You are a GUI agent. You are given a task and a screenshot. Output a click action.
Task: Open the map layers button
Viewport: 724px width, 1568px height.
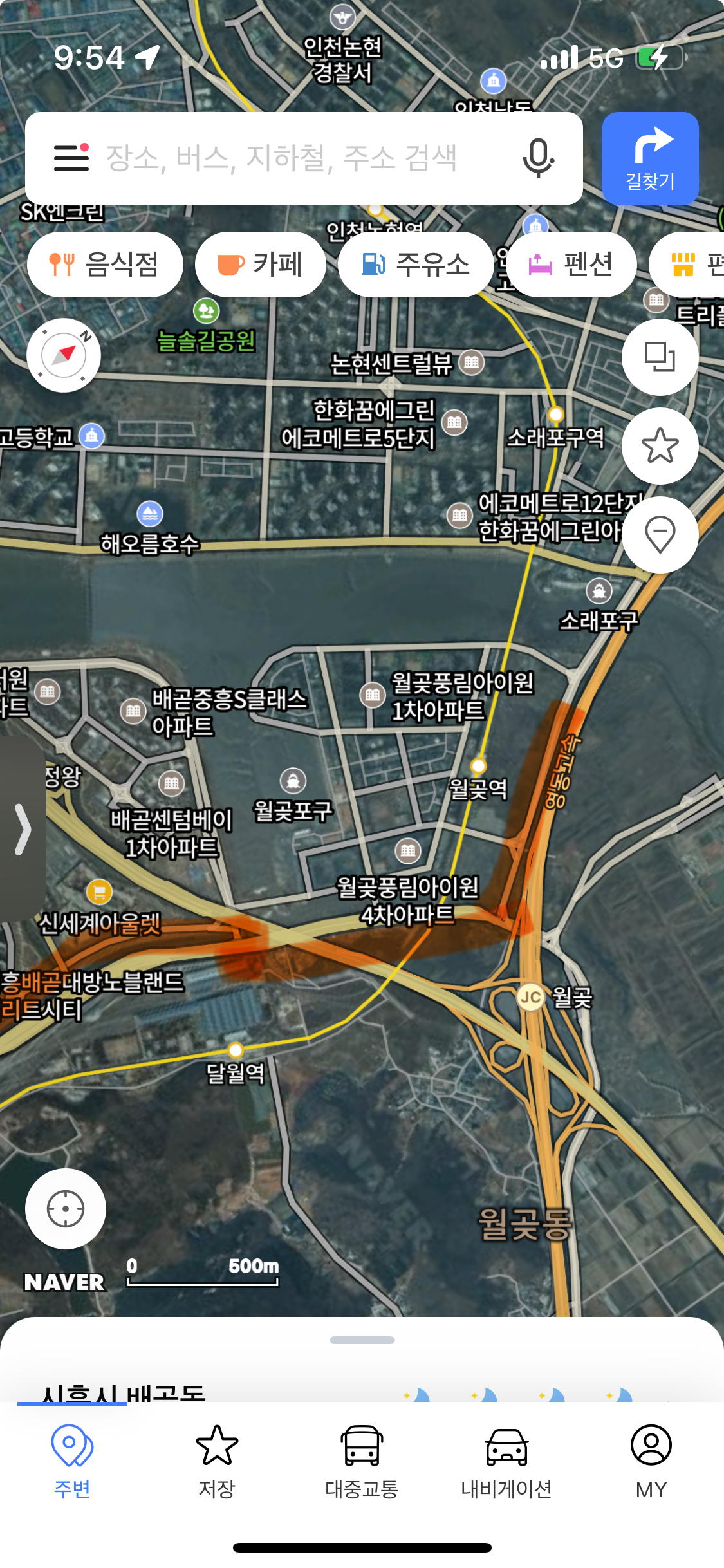[660, 357]
